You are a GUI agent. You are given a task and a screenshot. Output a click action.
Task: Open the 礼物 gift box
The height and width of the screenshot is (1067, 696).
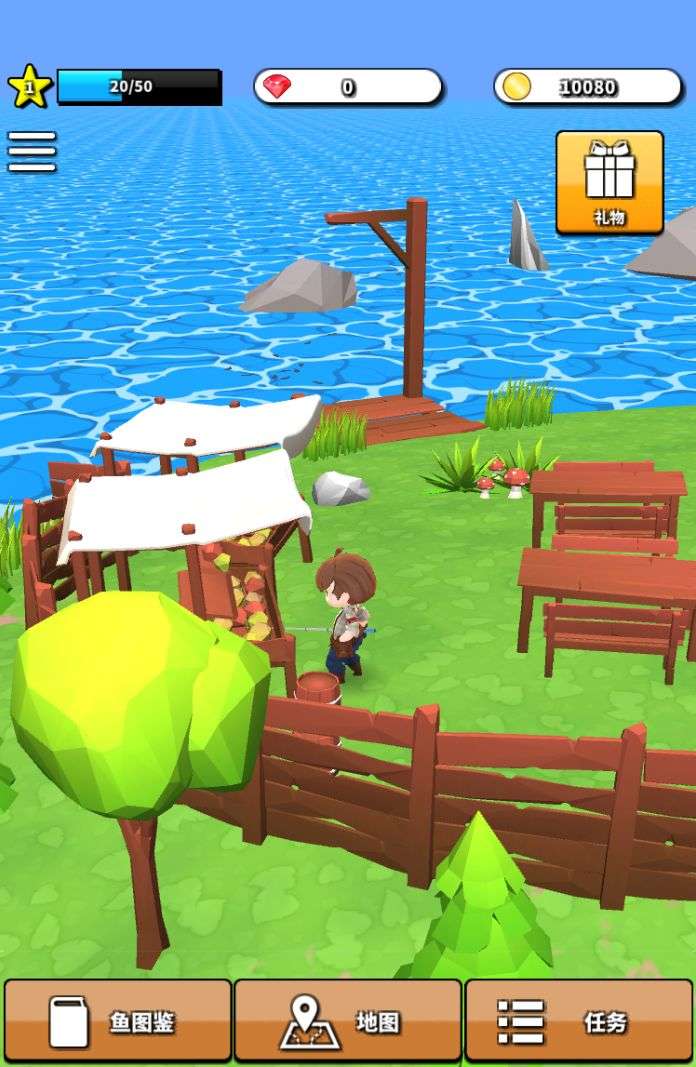(x=609, y=182)
